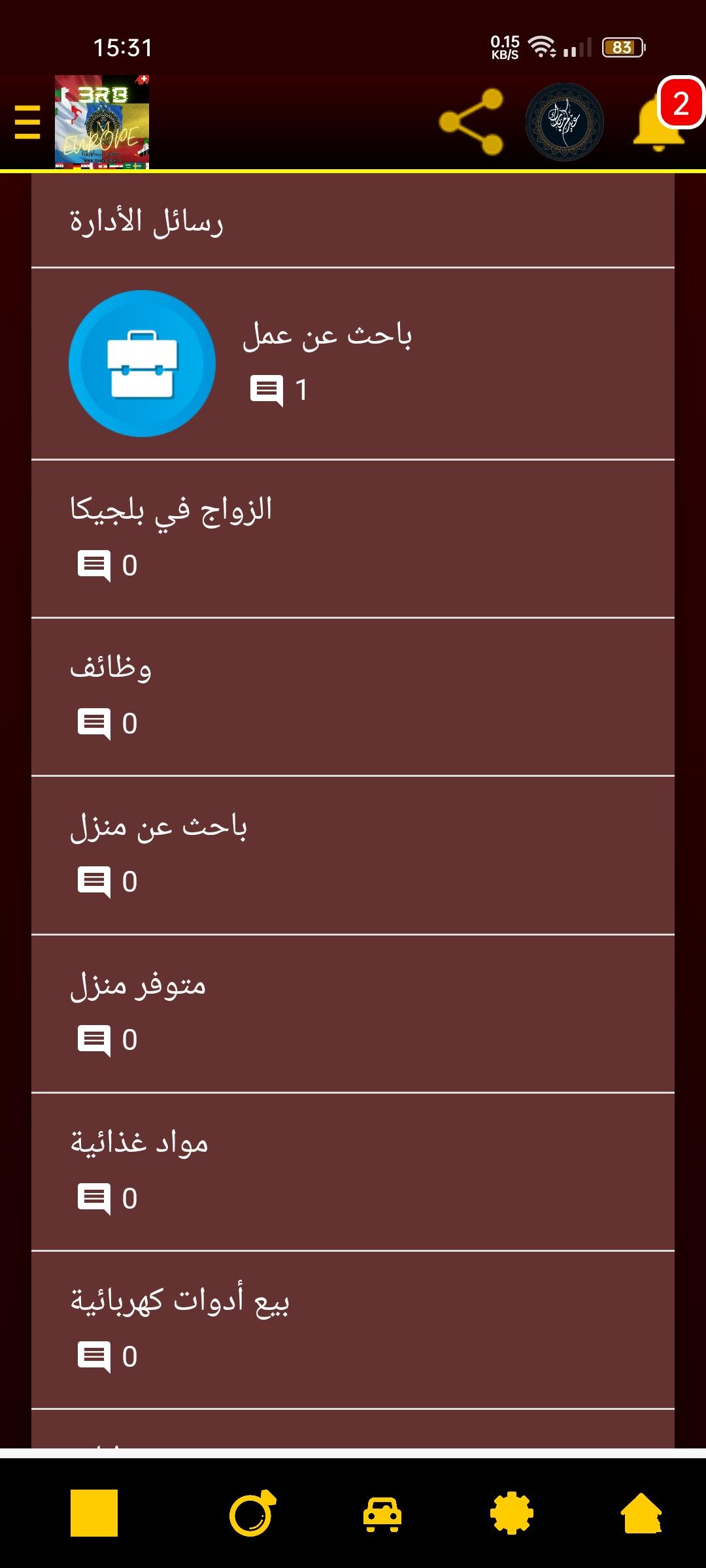Viewport: 706px width, 1568px height.
Task: Select the وظائف category
Action: pos(353,697)
